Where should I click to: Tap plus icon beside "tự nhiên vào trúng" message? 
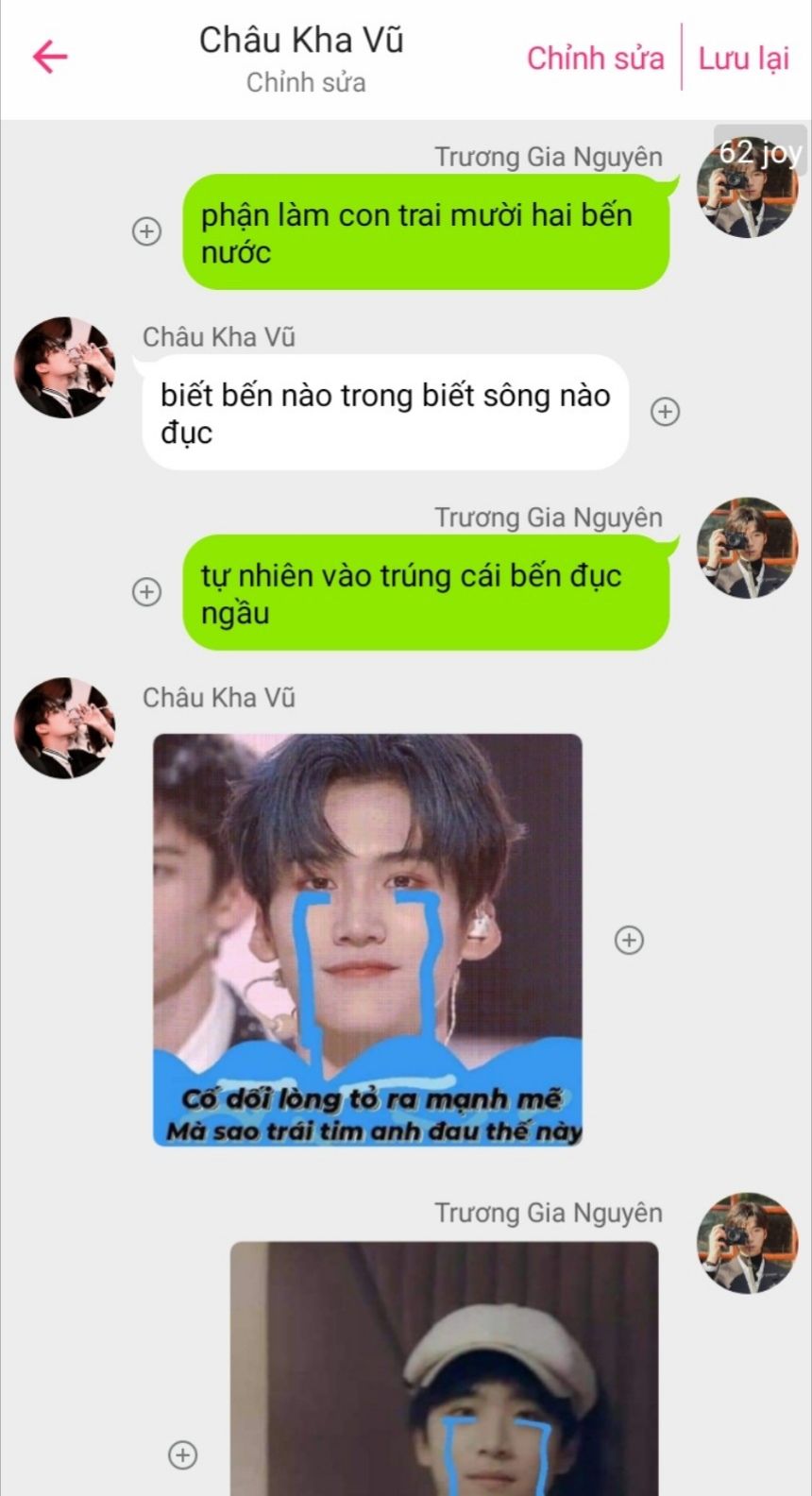pyautogui.click(x=146, y=592)
